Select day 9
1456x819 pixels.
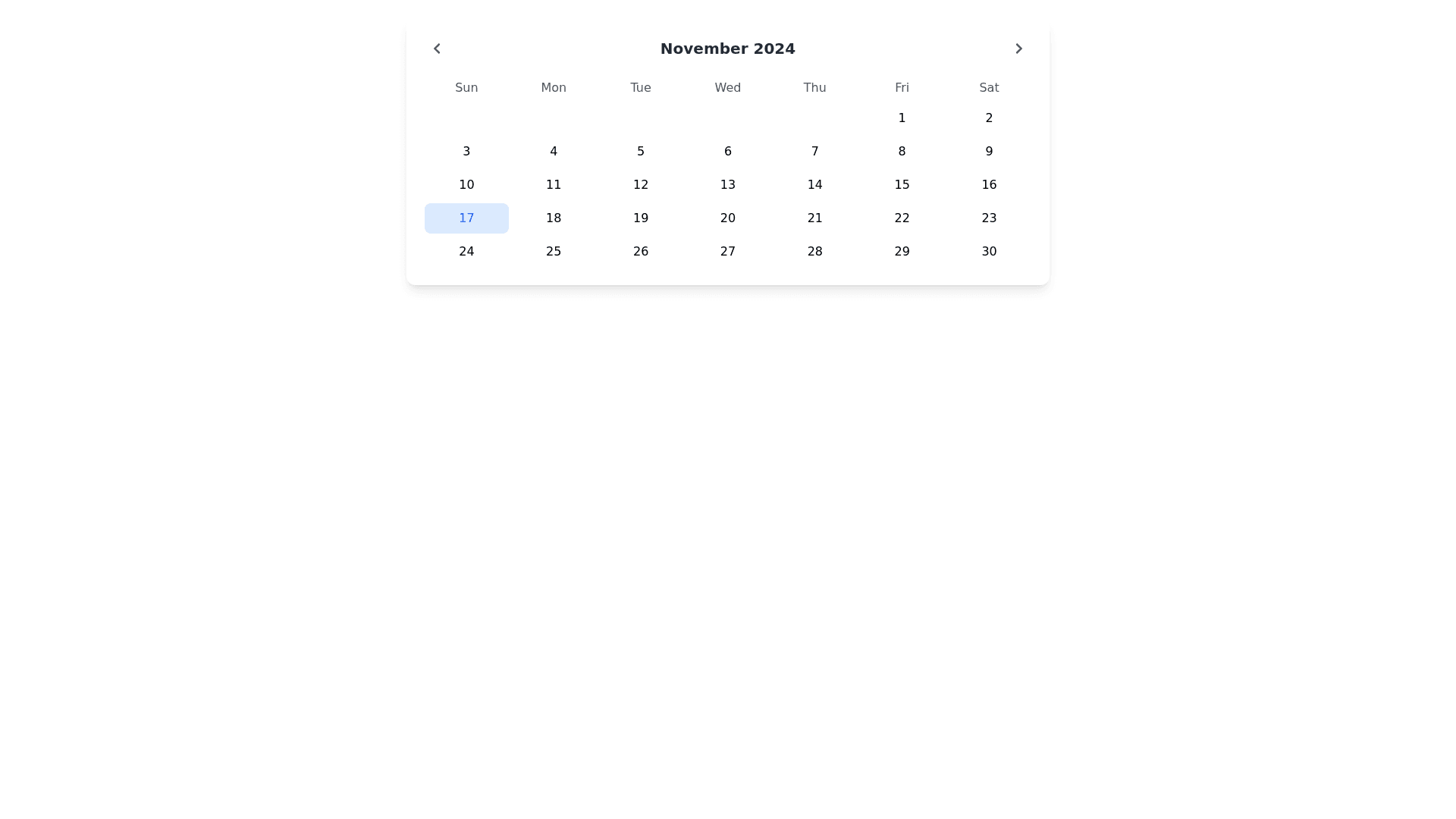pyautogui.click(x=989, y=152)
